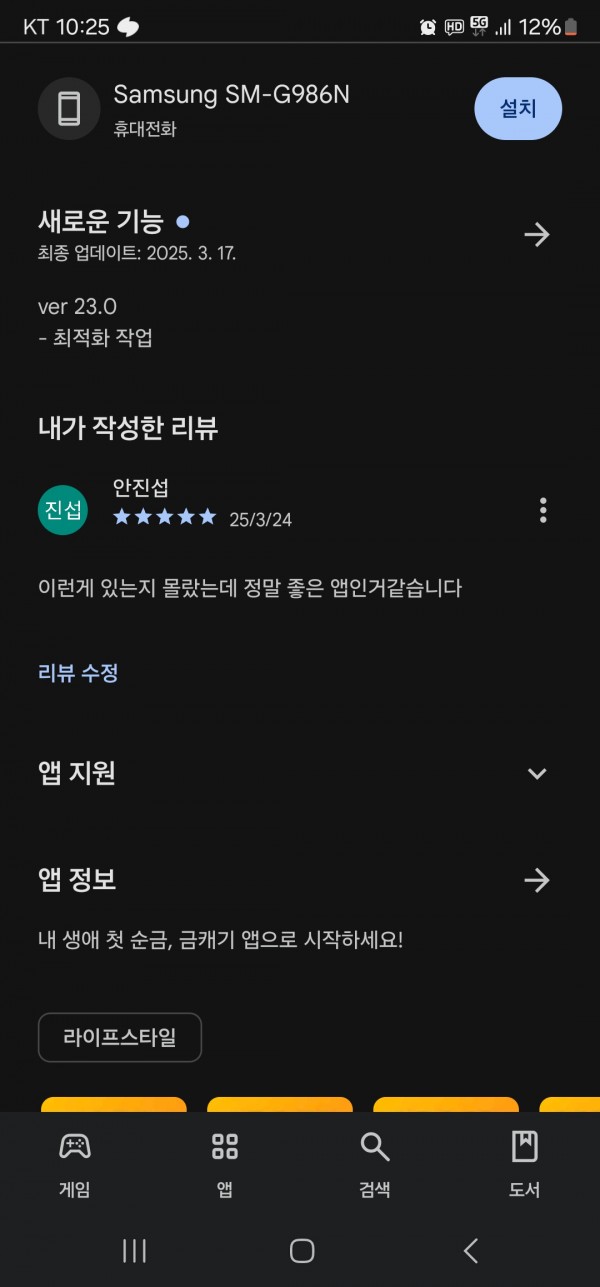Image resolution: width=600 pixels, height=1287 pixels.
Task: Go to the 검색 tab
Action: [375, 1165]
